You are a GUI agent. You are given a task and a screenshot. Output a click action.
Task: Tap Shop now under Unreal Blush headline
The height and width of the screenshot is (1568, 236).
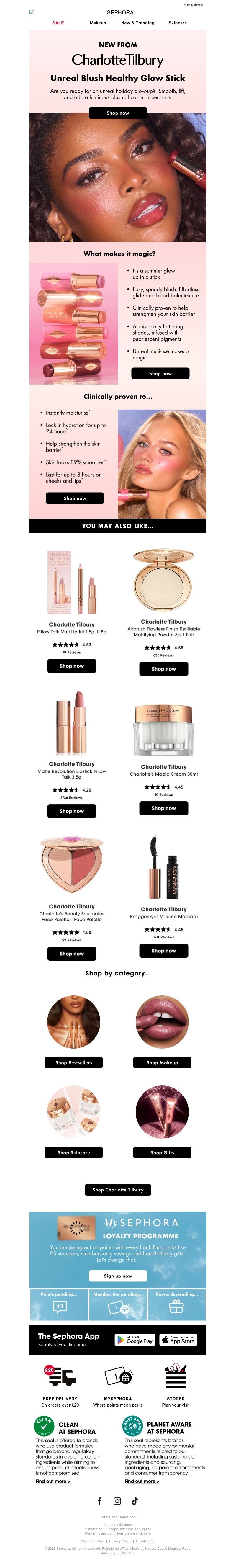[x=118, y=113]
